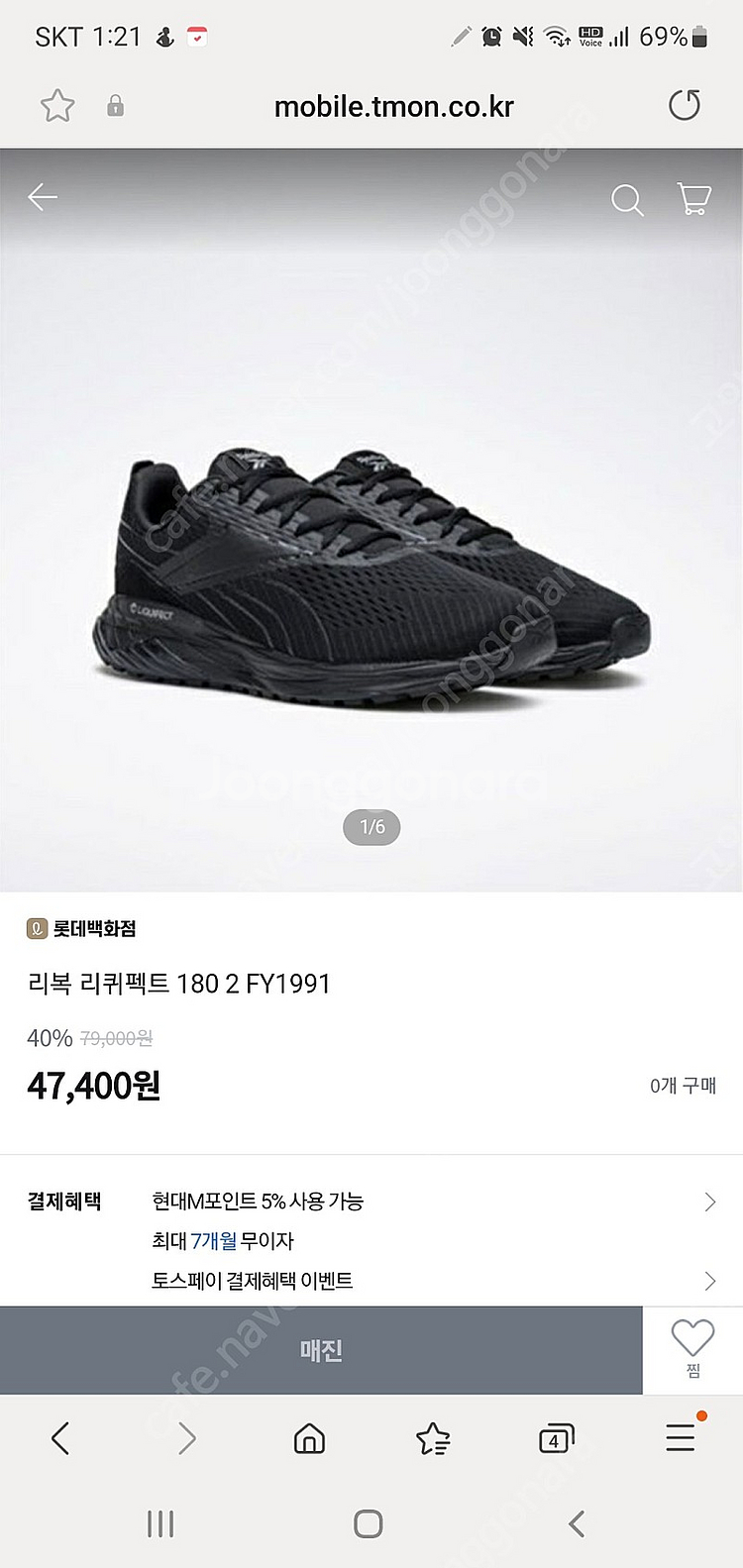743x1568 pixels.
Task: Open the browser menu with three lines
Action: point(680,1440)
